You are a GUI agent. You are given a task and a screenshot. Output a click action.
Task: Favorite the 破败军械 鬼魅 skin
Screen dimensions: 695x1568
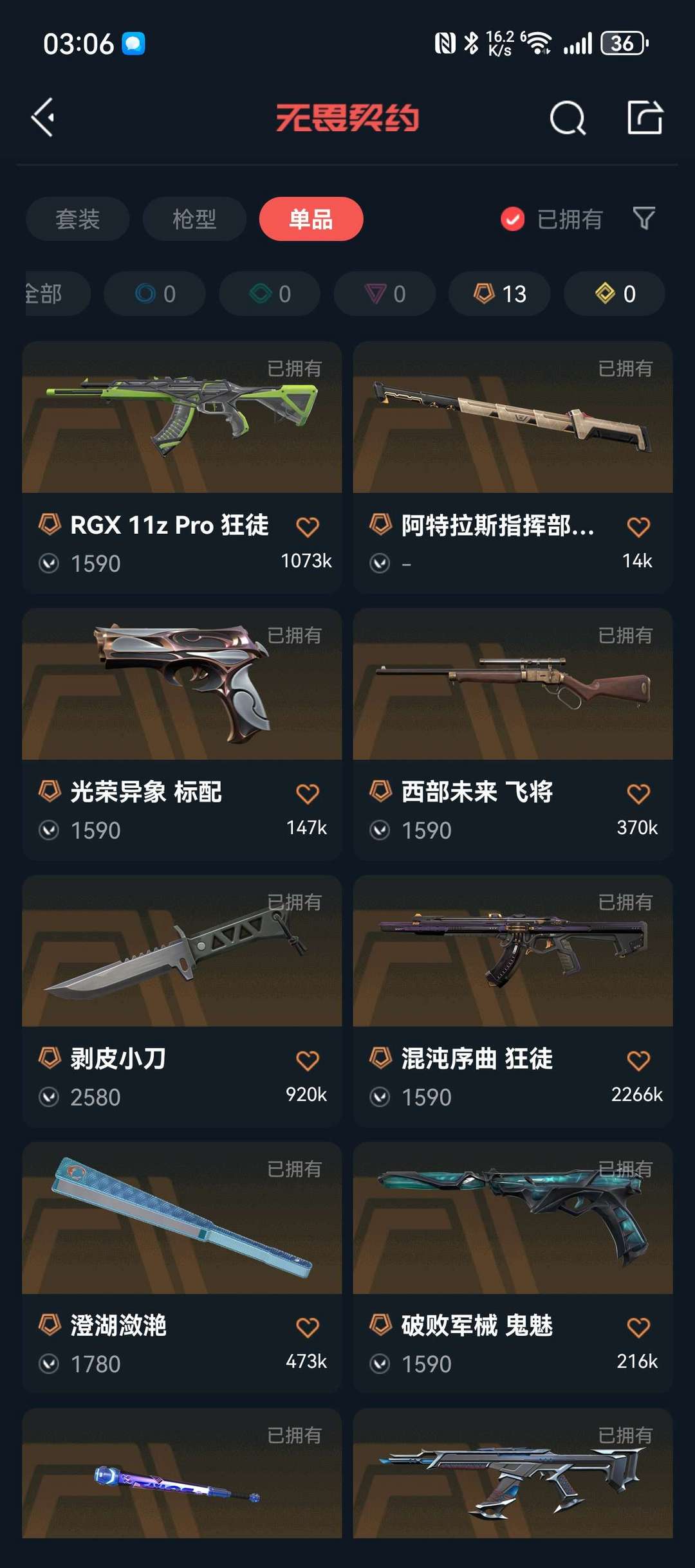tap(638, 1327)
